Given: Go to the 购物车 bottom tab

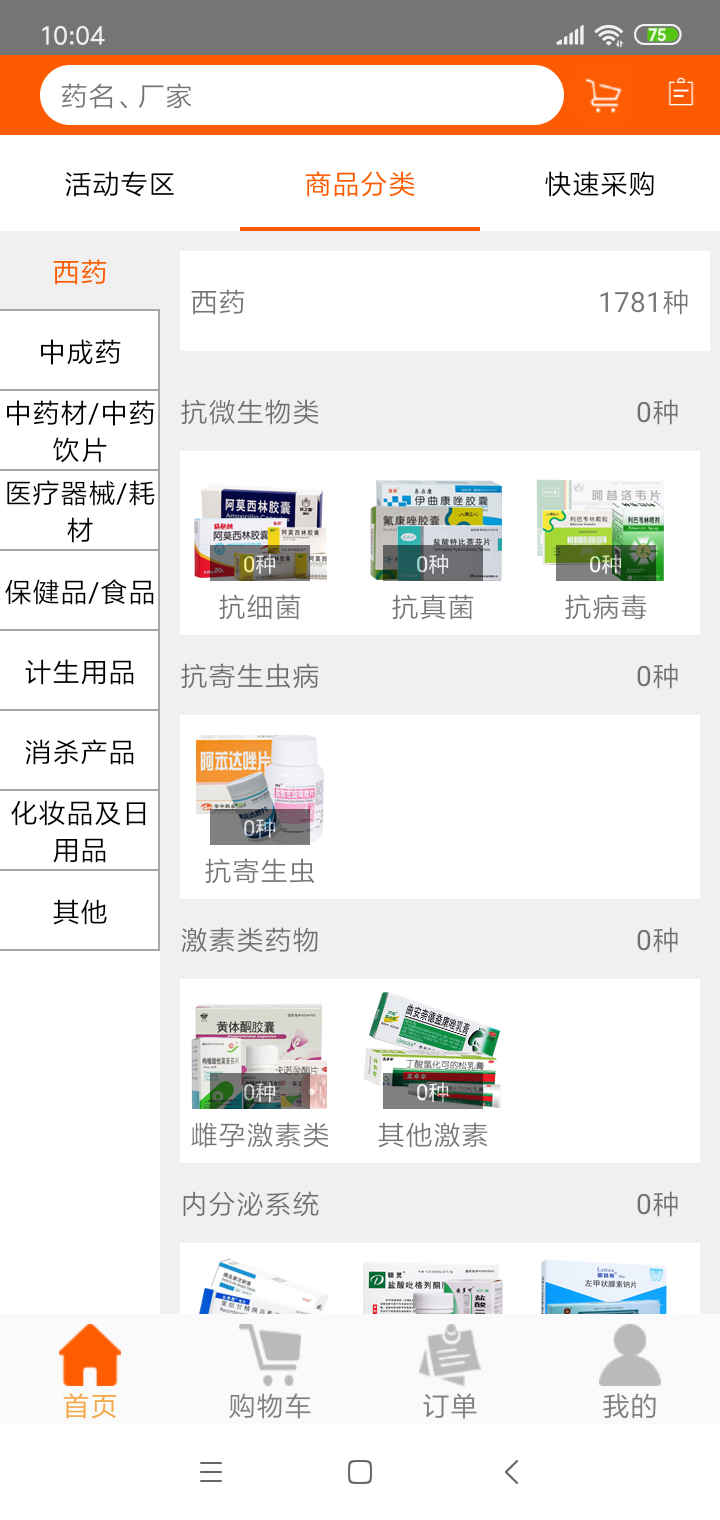Looking at the screenshot, I should (x=270, y=1372).
